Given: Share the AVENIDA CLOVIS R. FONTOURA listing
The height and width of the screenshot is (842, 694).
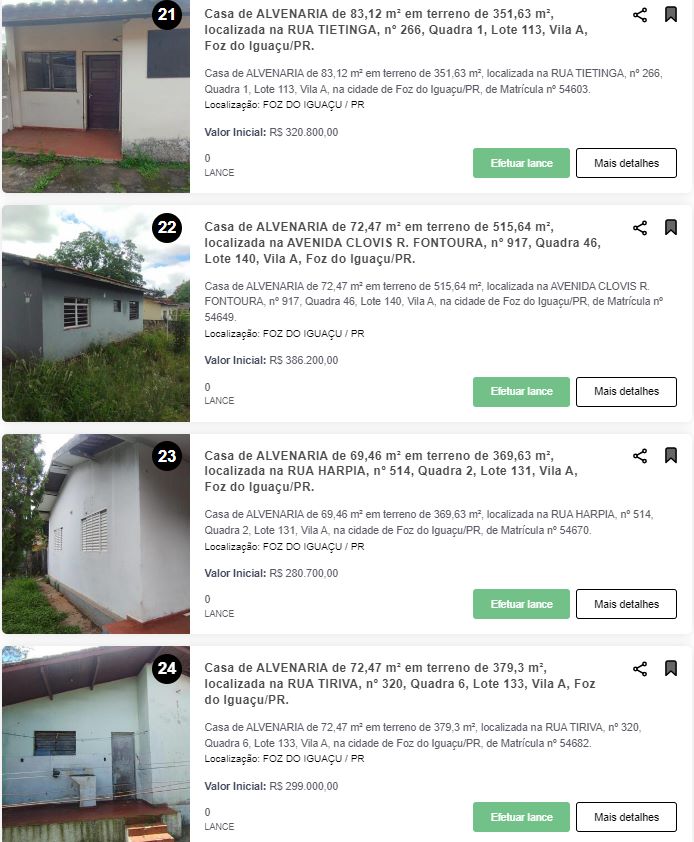Looking at the screenshot, I should pos(640,228).
